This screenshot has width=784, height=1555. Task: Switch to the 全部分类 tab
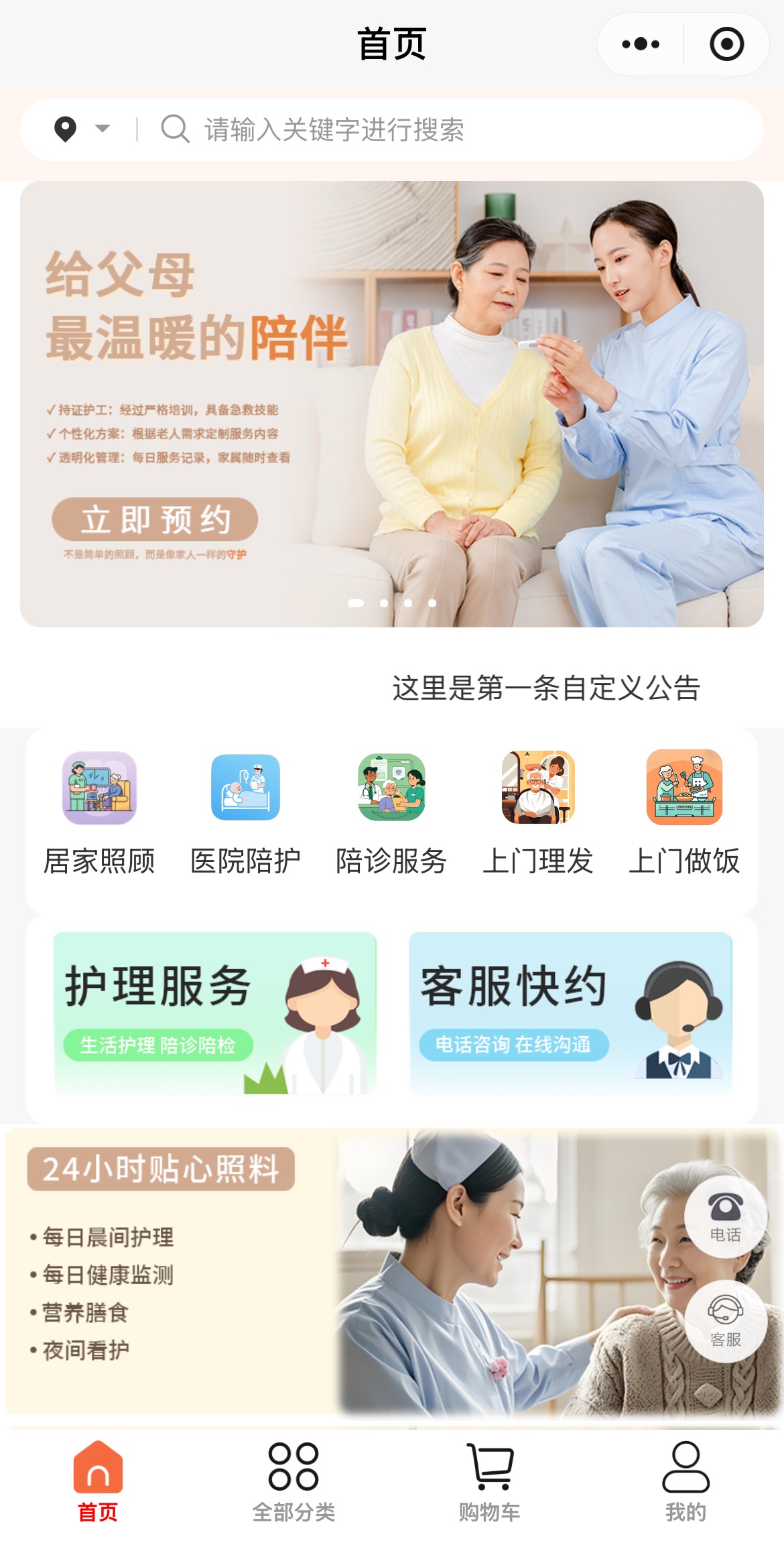(293, 1483)
